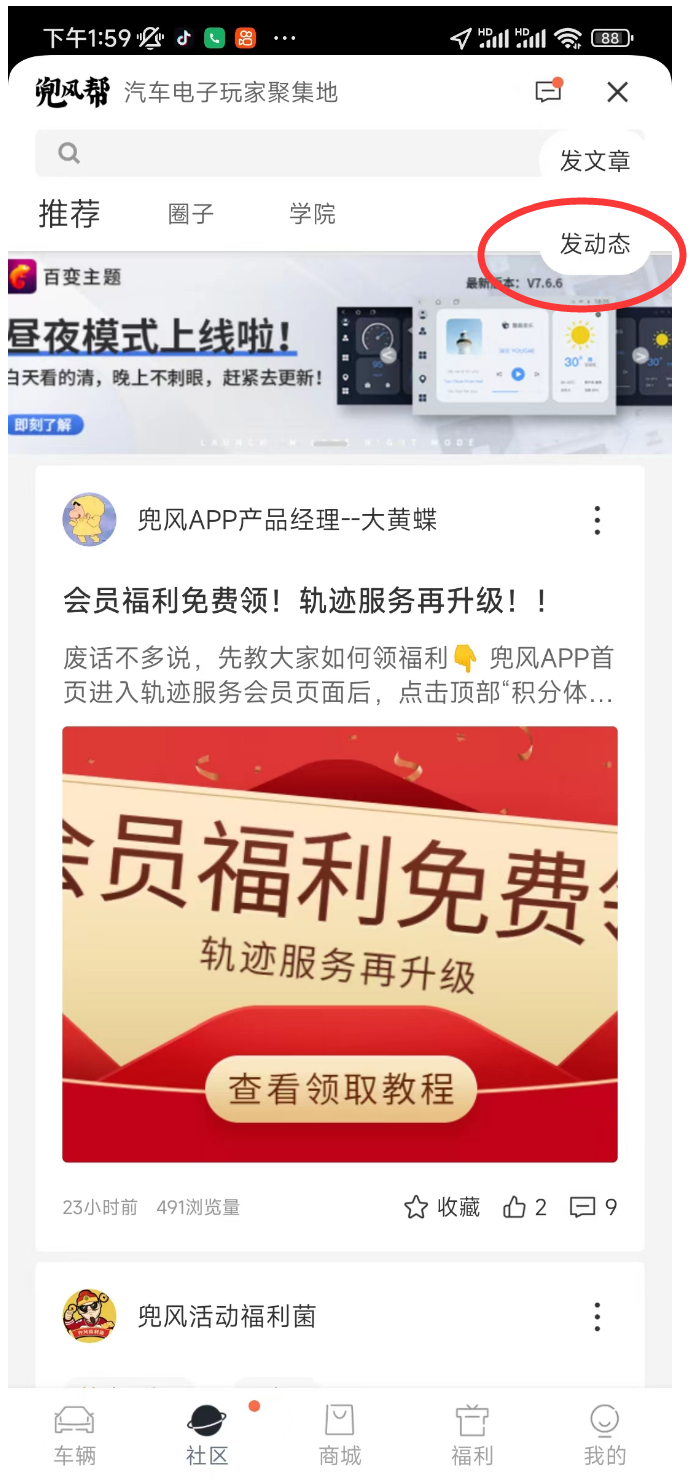Open comments on the 会员福利 post
Screen dimensions: 692x1483
coord(593,1207)
